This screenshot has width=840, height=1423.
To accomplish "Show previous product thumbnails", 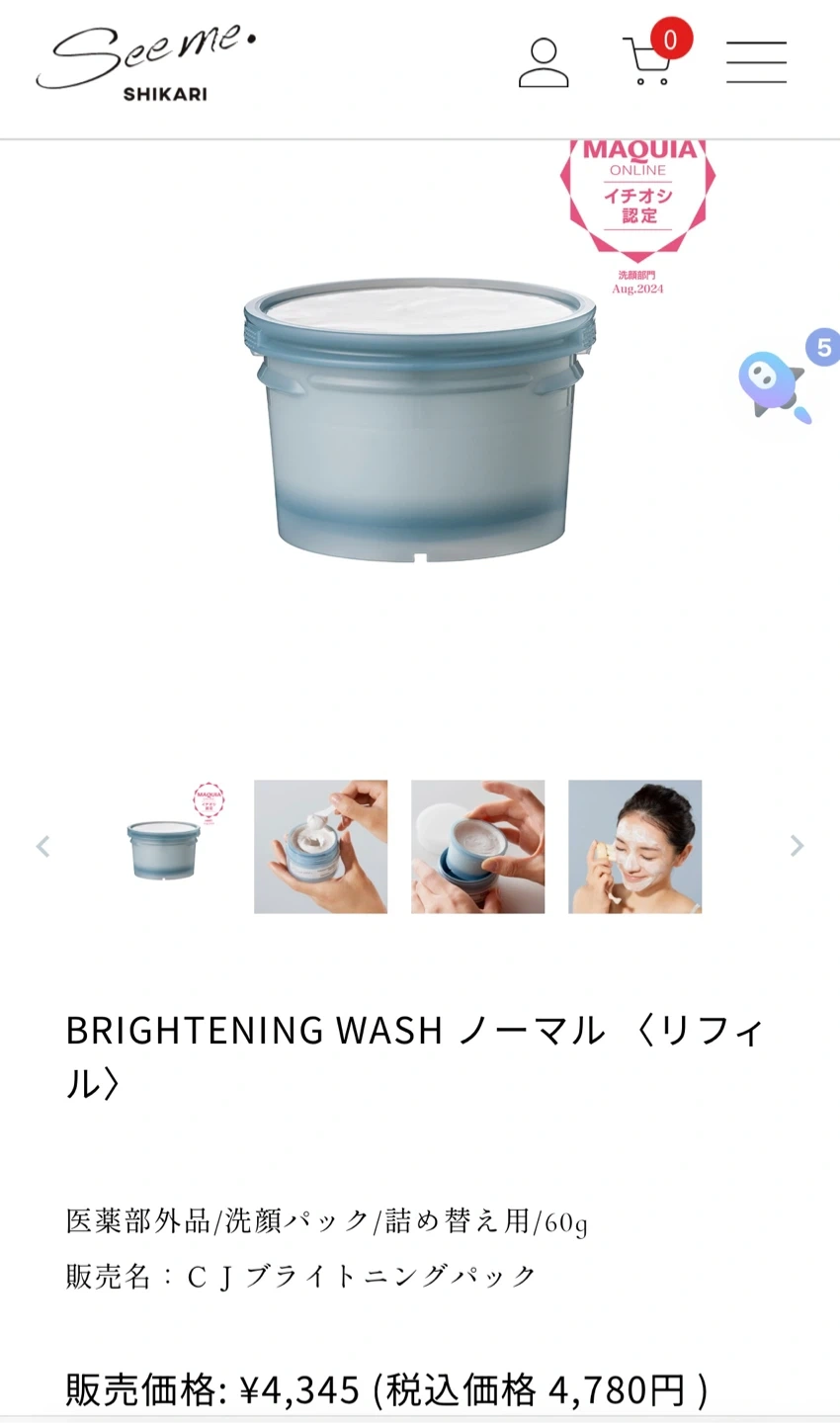I will pos(43,846).
